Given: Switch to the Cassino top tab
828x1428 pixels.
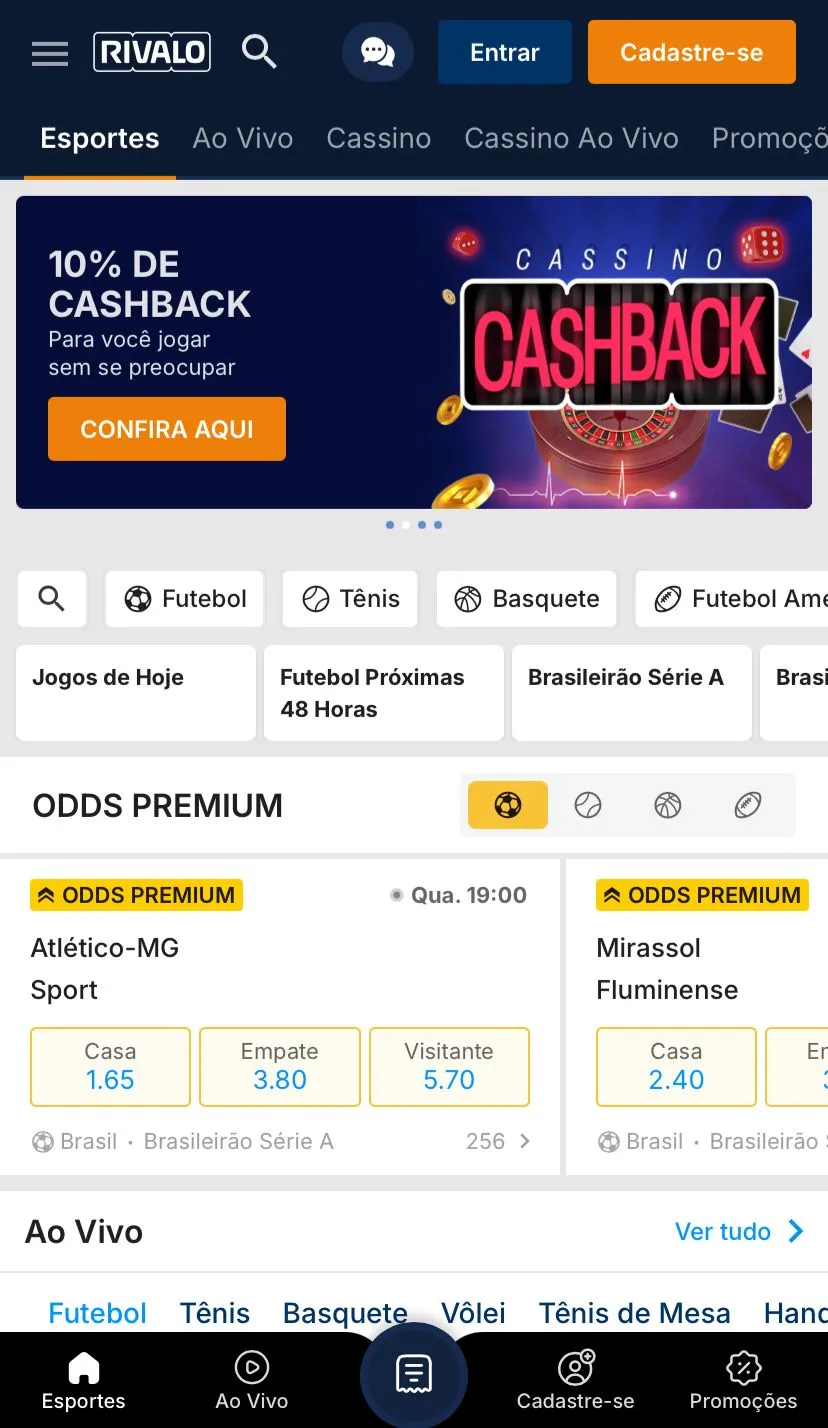Looking at the screenshot, I should pyautogui.click(x=378, y=138).
